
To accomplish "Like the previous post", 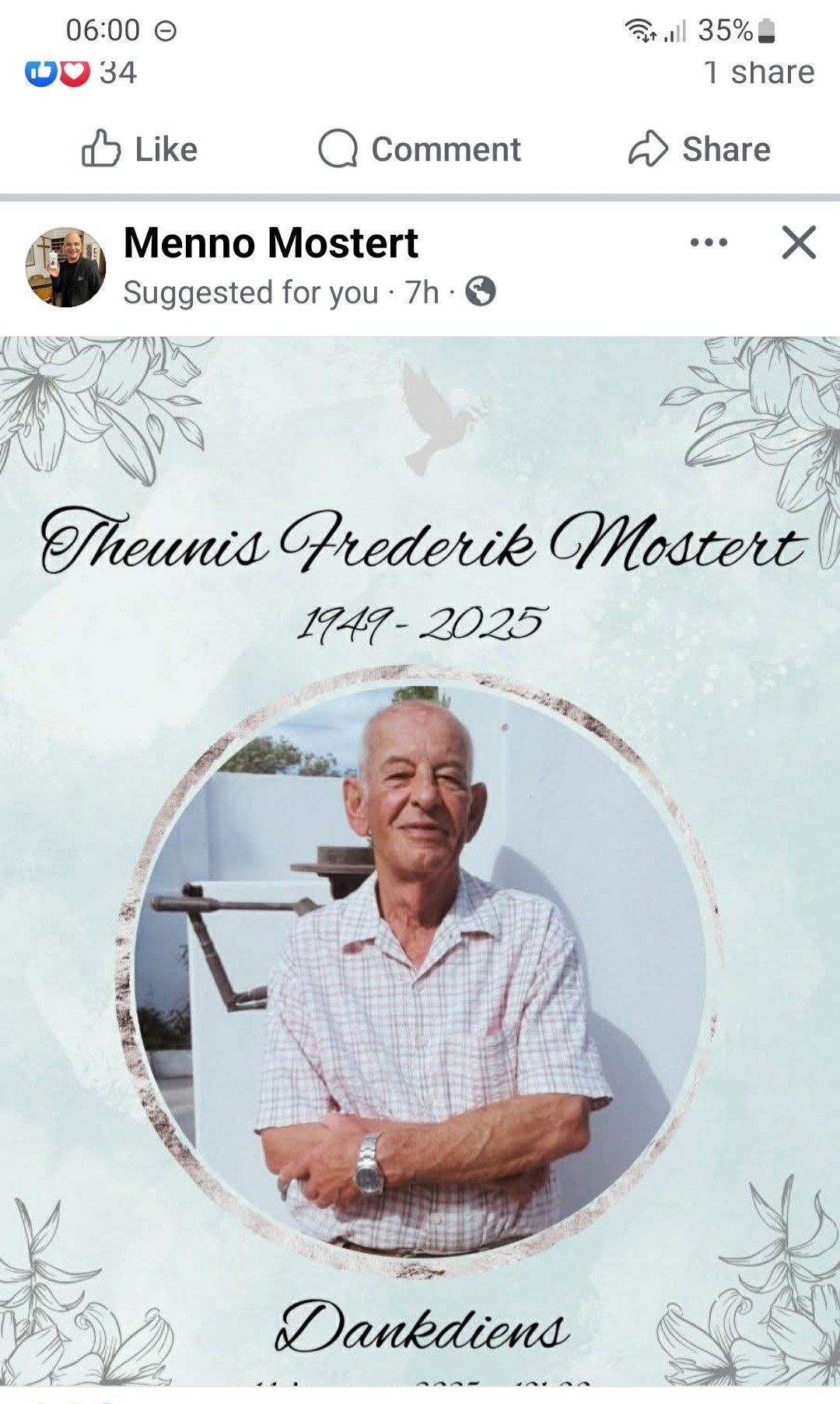I will [140, 149].
